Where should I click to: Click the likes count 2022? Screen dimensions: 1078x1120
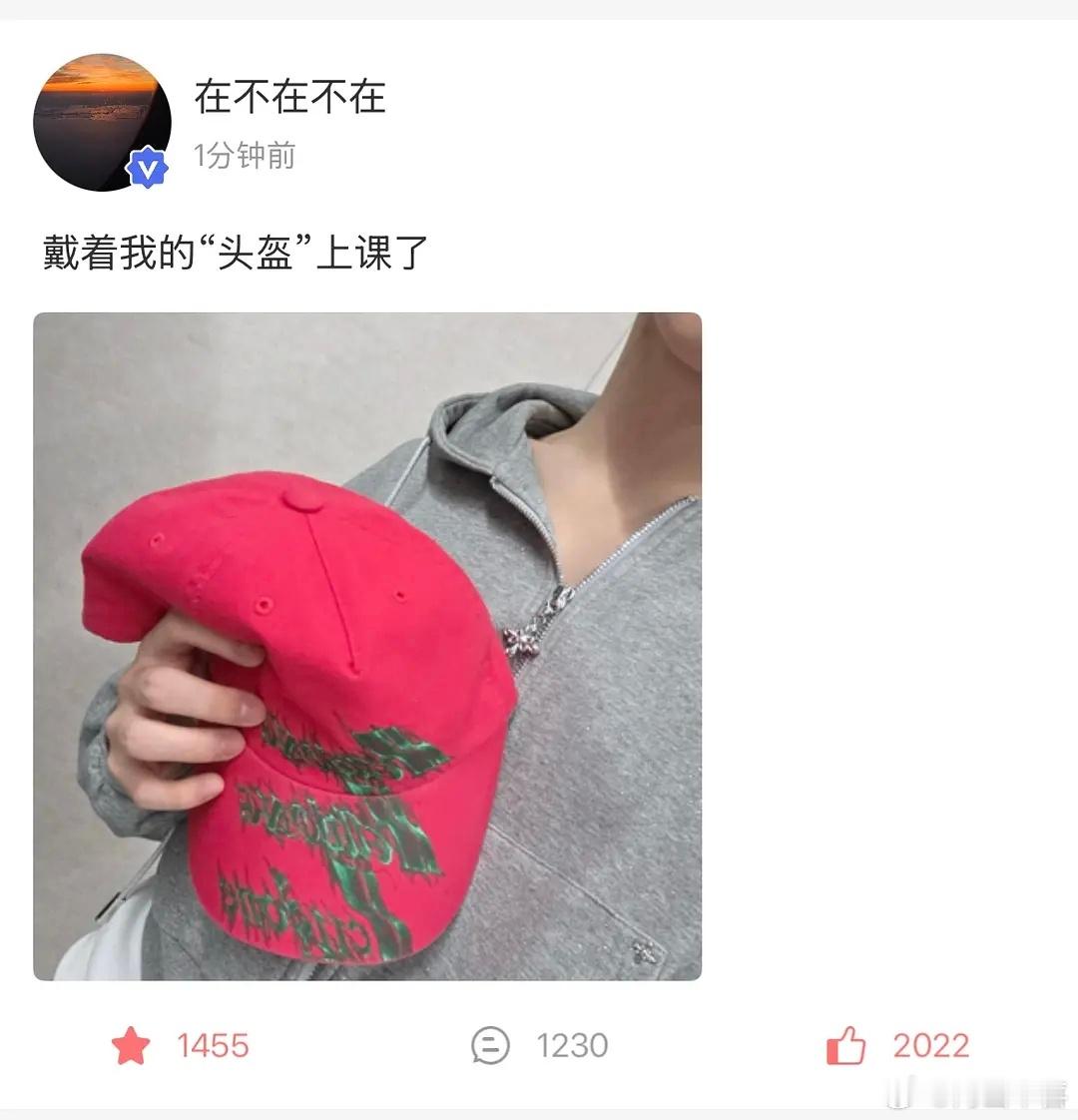pyautogui.click(x=929, y=1046)
